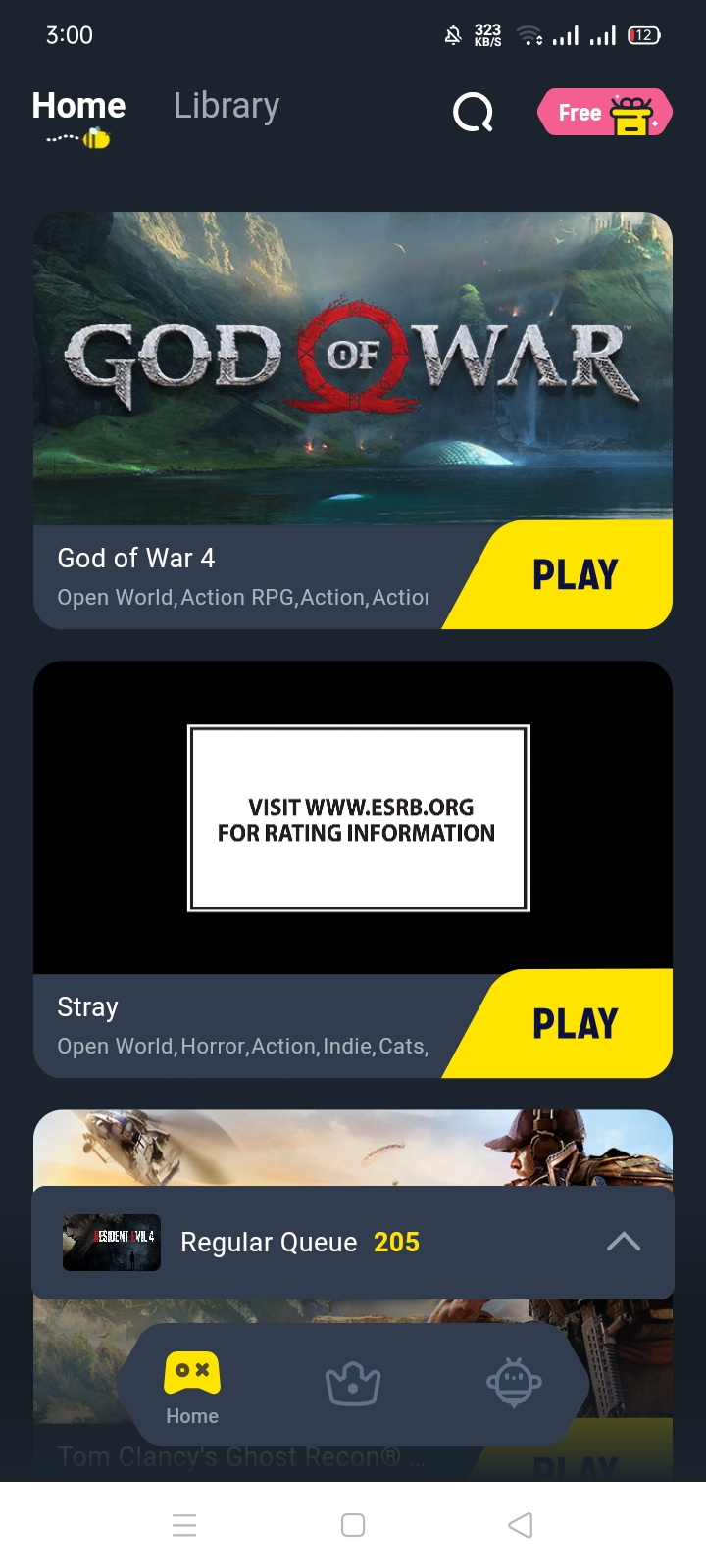Screen dimensions: 706x1568
Task: Open recent apps from system bar
Action: (184, 1525)
